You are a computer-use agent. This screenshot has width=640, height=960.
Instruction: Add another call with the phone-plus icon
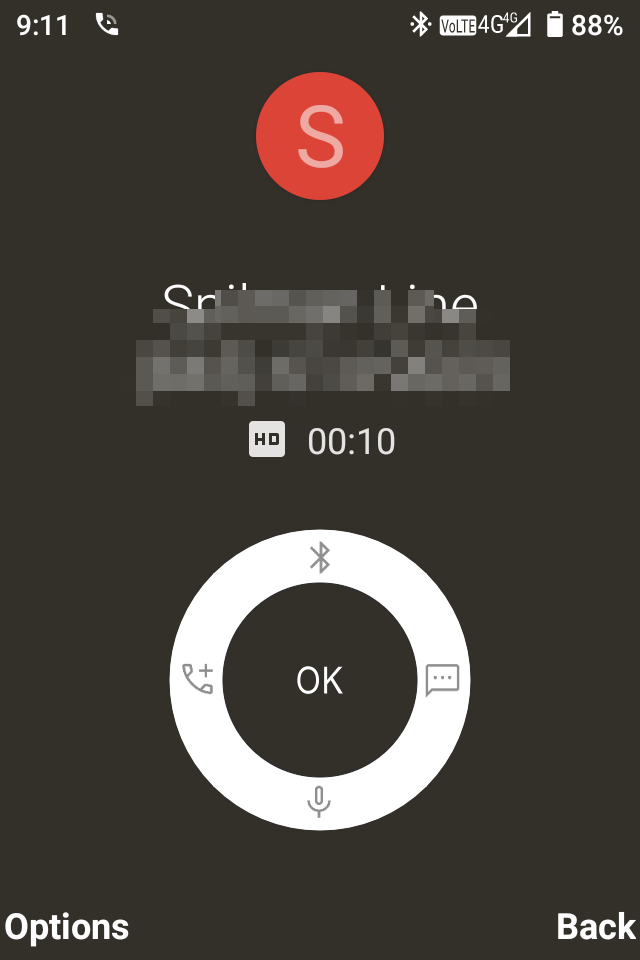coord(197,679)
